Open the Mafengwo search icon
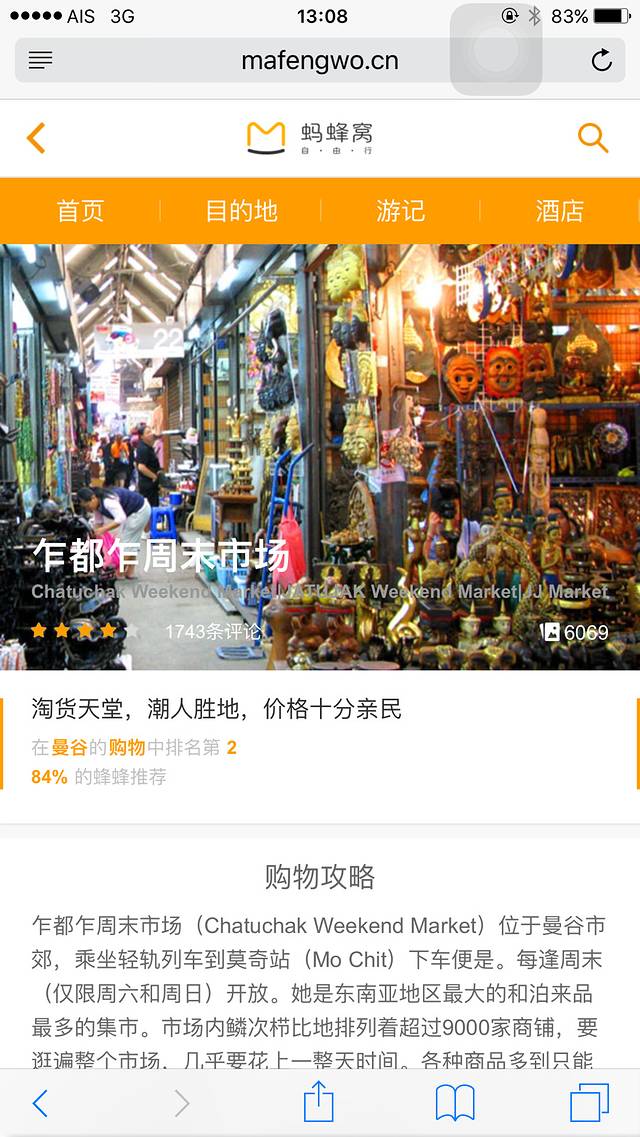Image resolution: width=640 pixels, height=1137 pixels. point(592,138)
